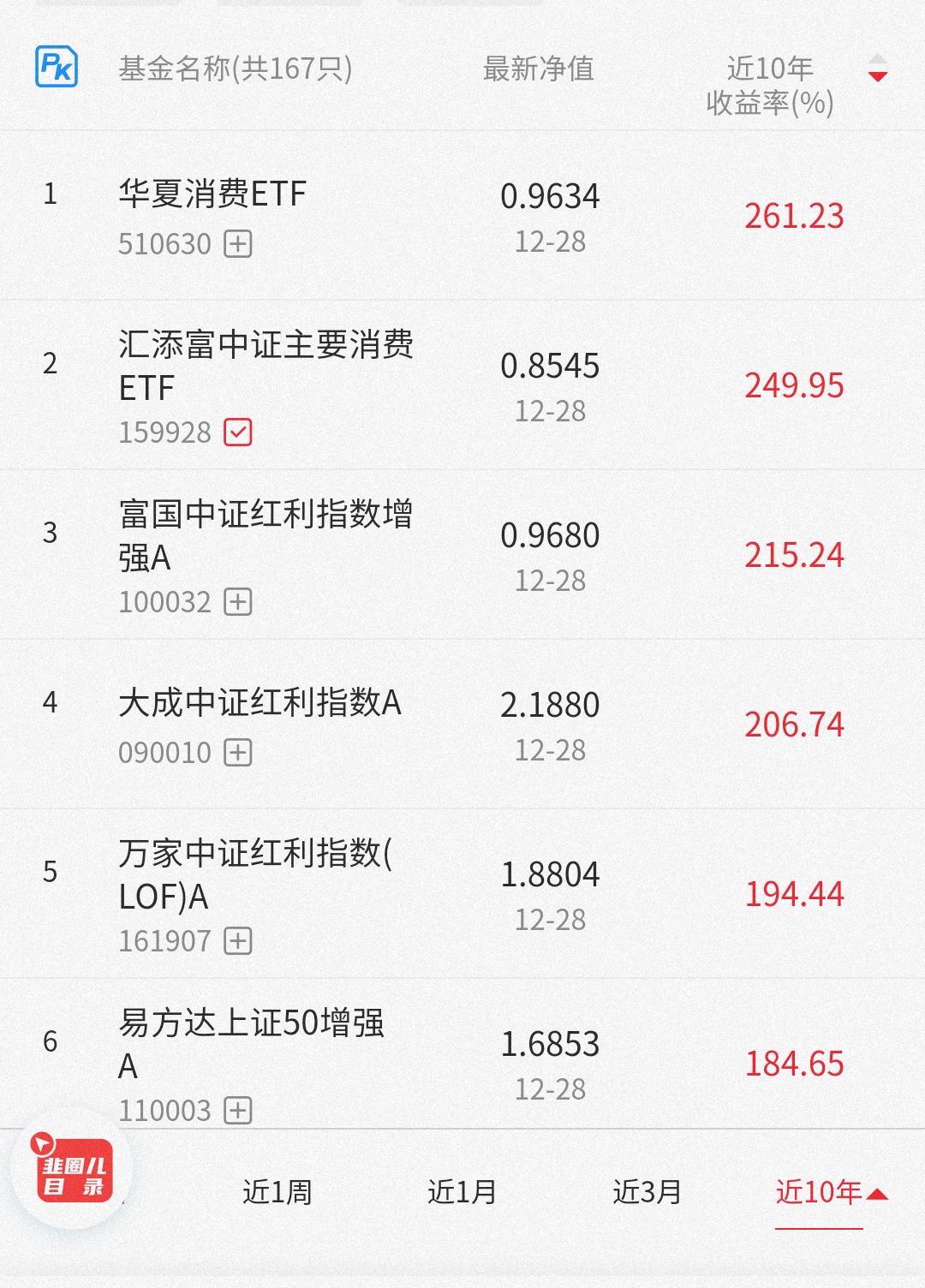This screenshot has height=1288, width=925.
Task: Uncheck 汇添富中证主要消费ETF 159928 from watchlist
Action: 238,432
